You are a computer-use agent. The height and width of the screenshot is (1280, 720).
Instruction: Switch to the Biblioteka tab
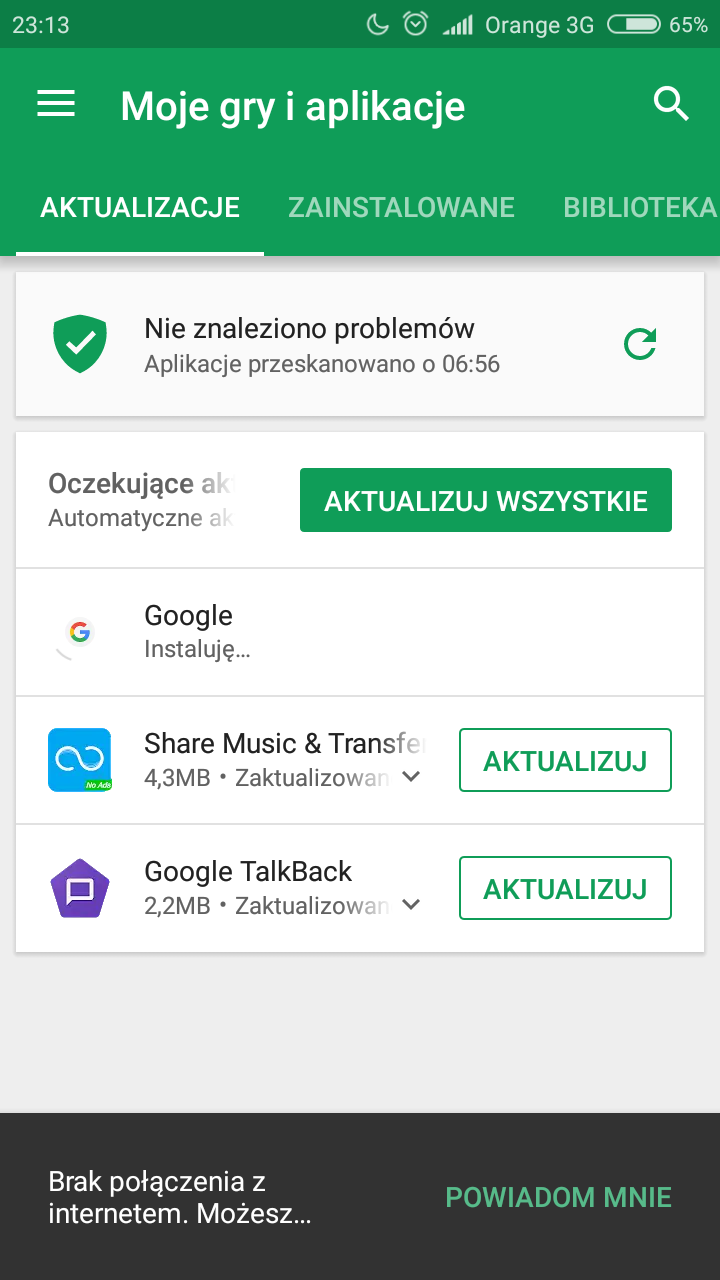point(640,207)
